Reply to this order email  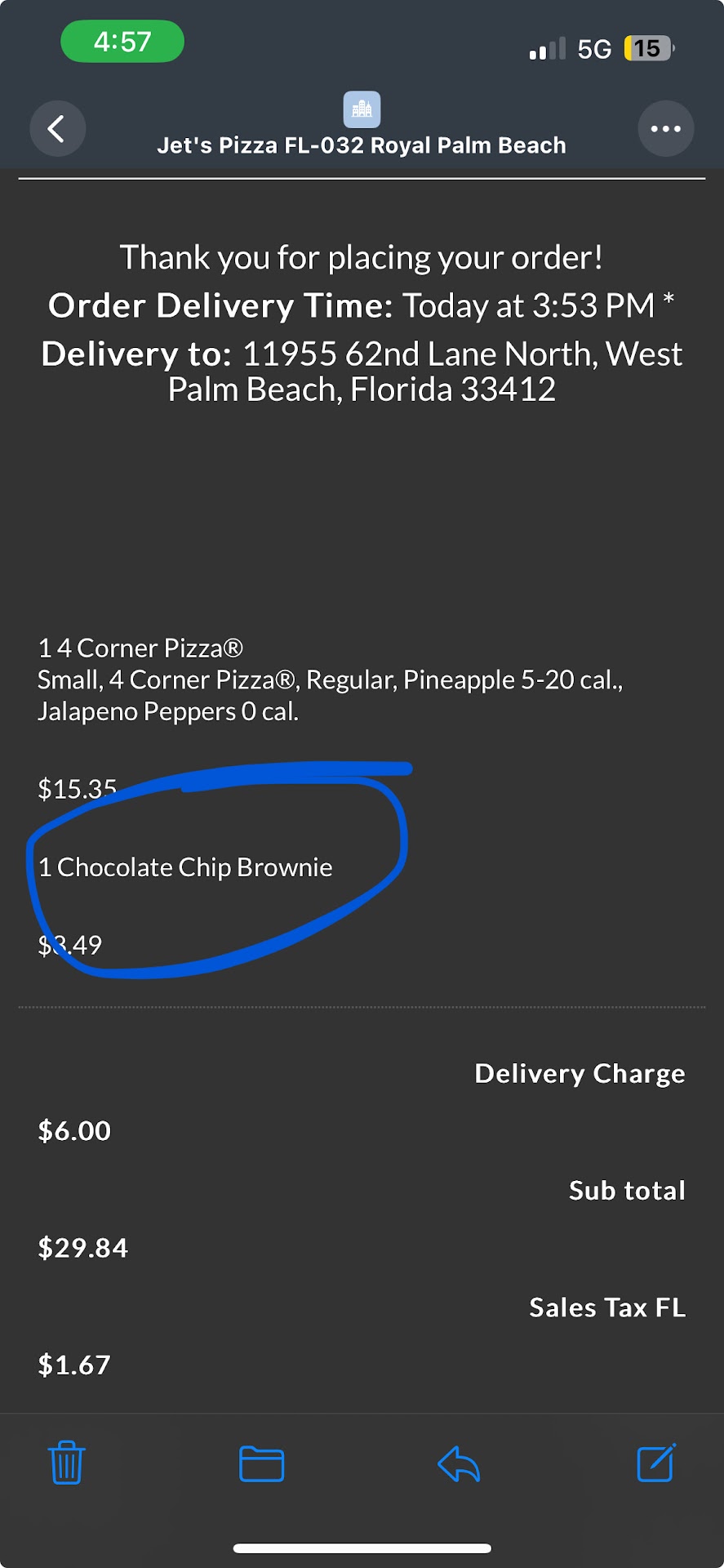(459, 1463)
